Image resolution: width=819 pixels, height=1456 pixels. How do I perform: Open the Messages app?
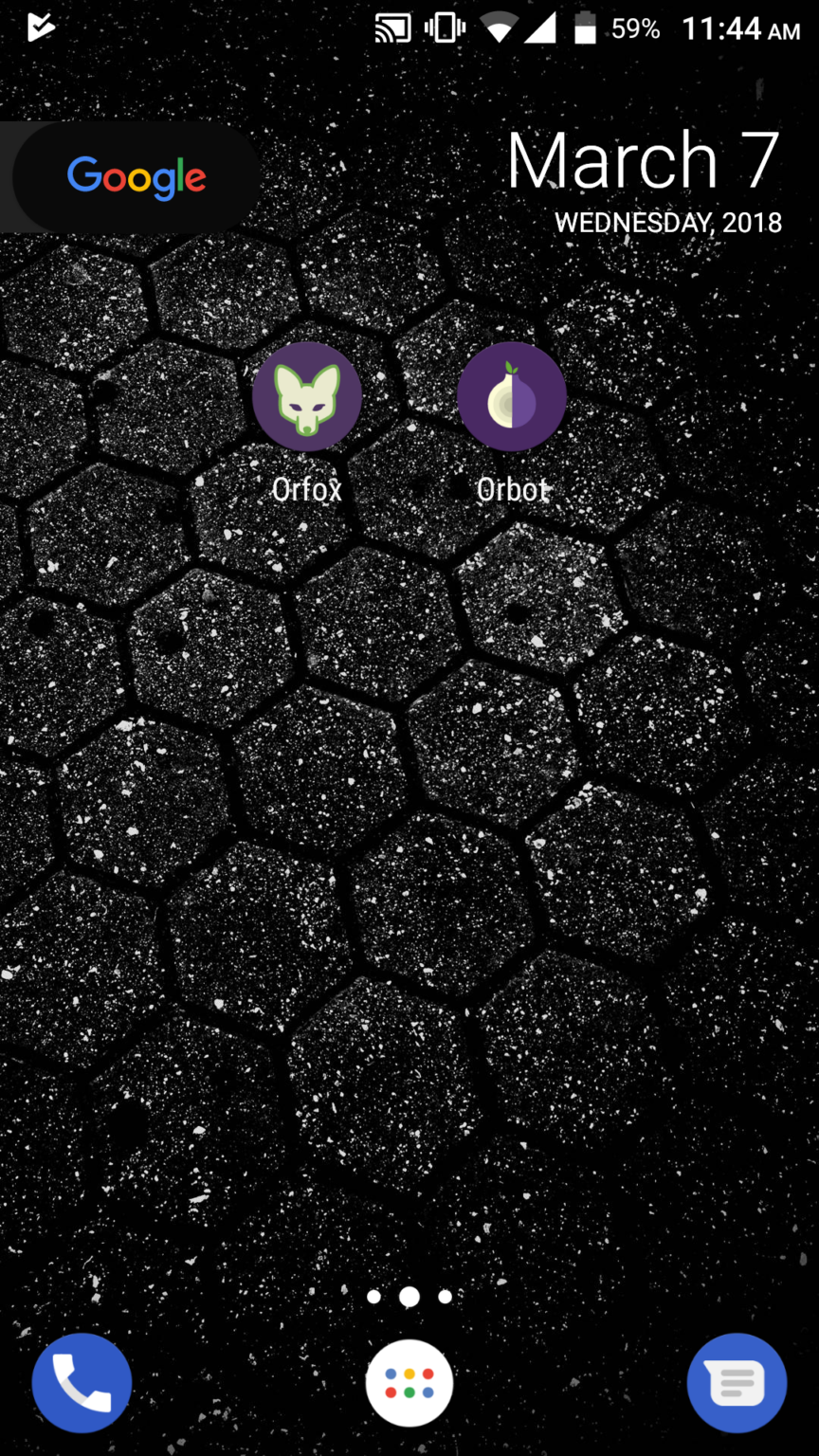(x=737, y=1382)
